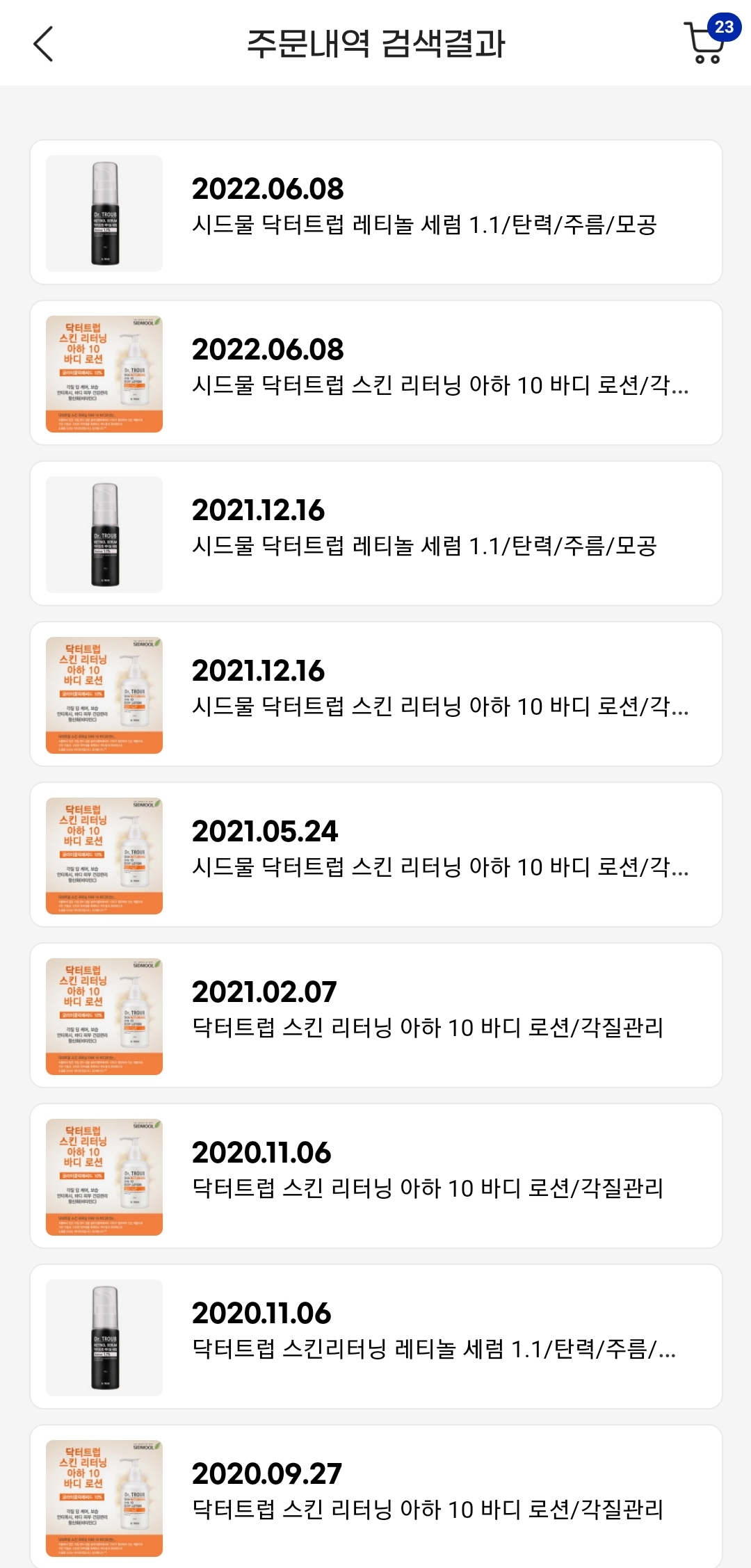Open the 2022.06.08 AHA 10 body lotion order
Screen dimensions: 751x1568
click(x=376, y=373)
